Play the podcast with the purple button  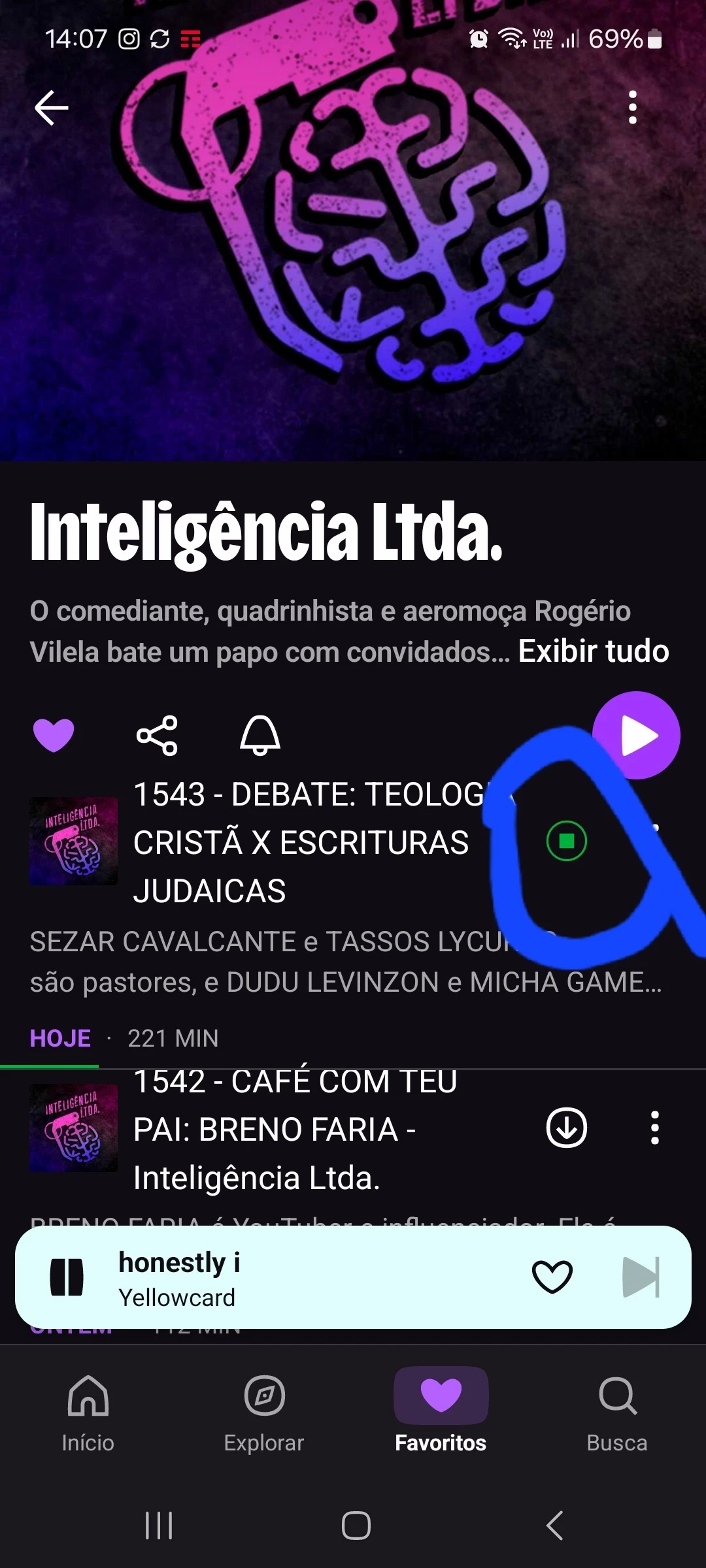coord(636,736)
